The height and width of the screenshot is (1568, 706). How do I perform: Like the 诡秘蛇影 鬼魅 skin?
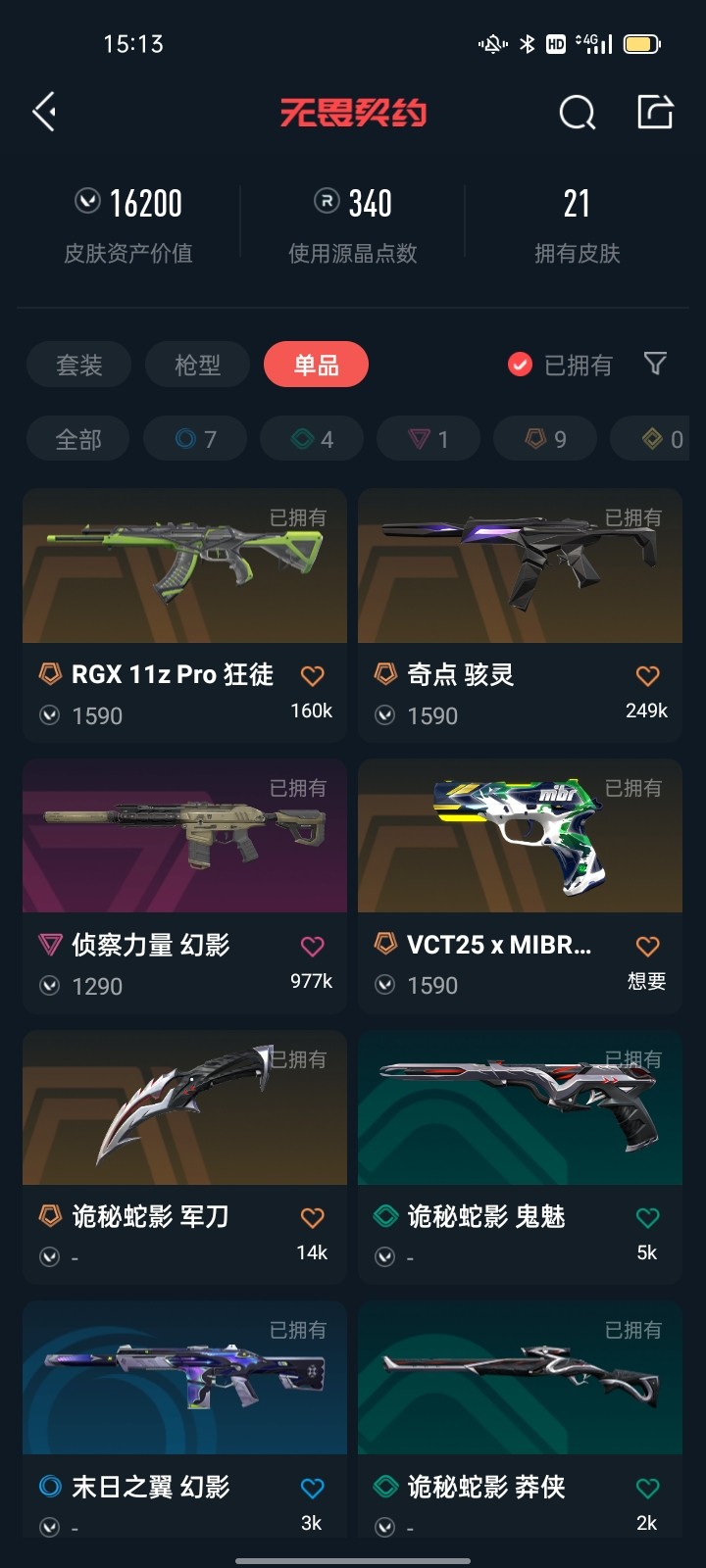tap(647, 1218)
